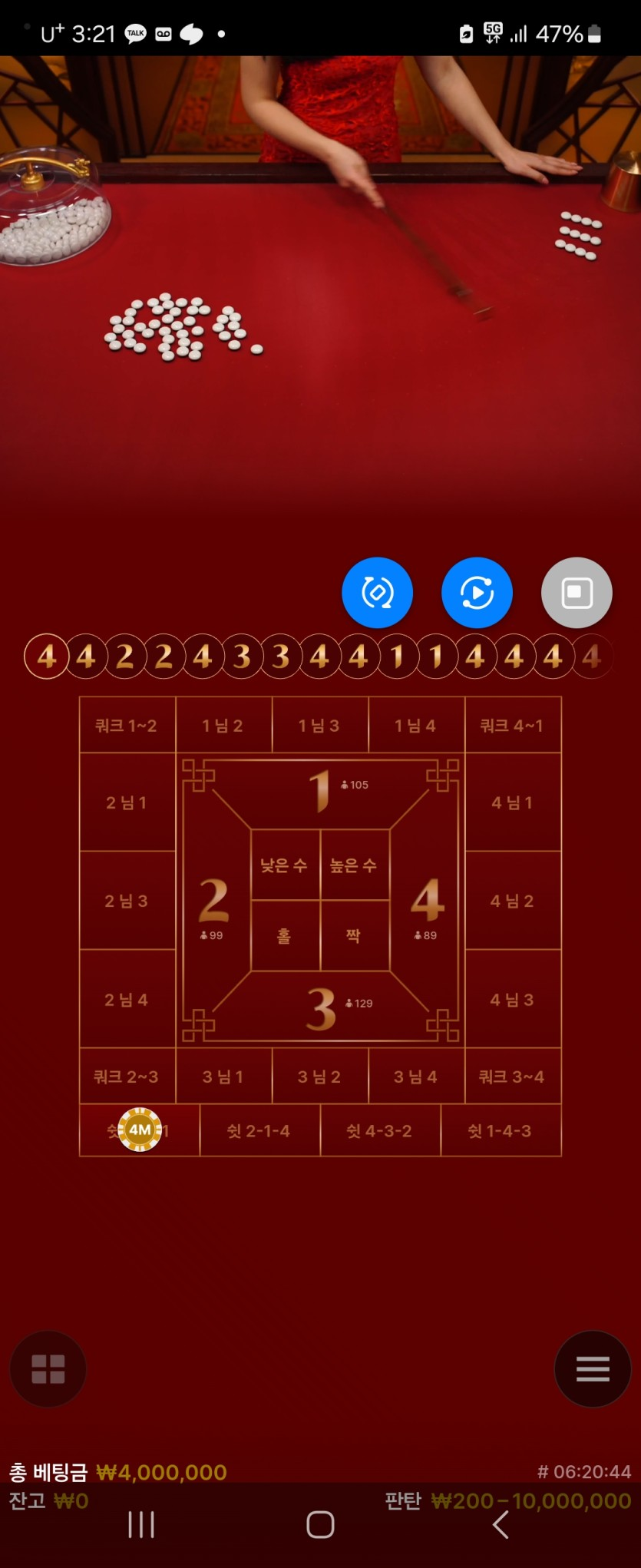Select the 홀 bet
The image size is (641, 1568).
point(285,935)
